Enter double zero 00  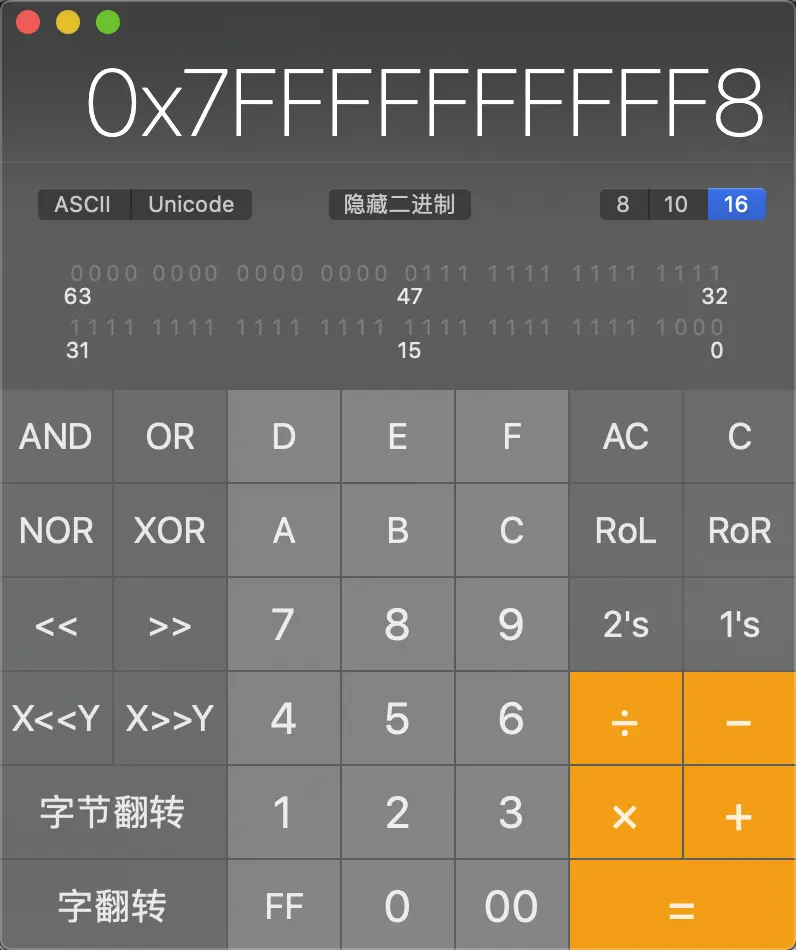tap(511, 906)
